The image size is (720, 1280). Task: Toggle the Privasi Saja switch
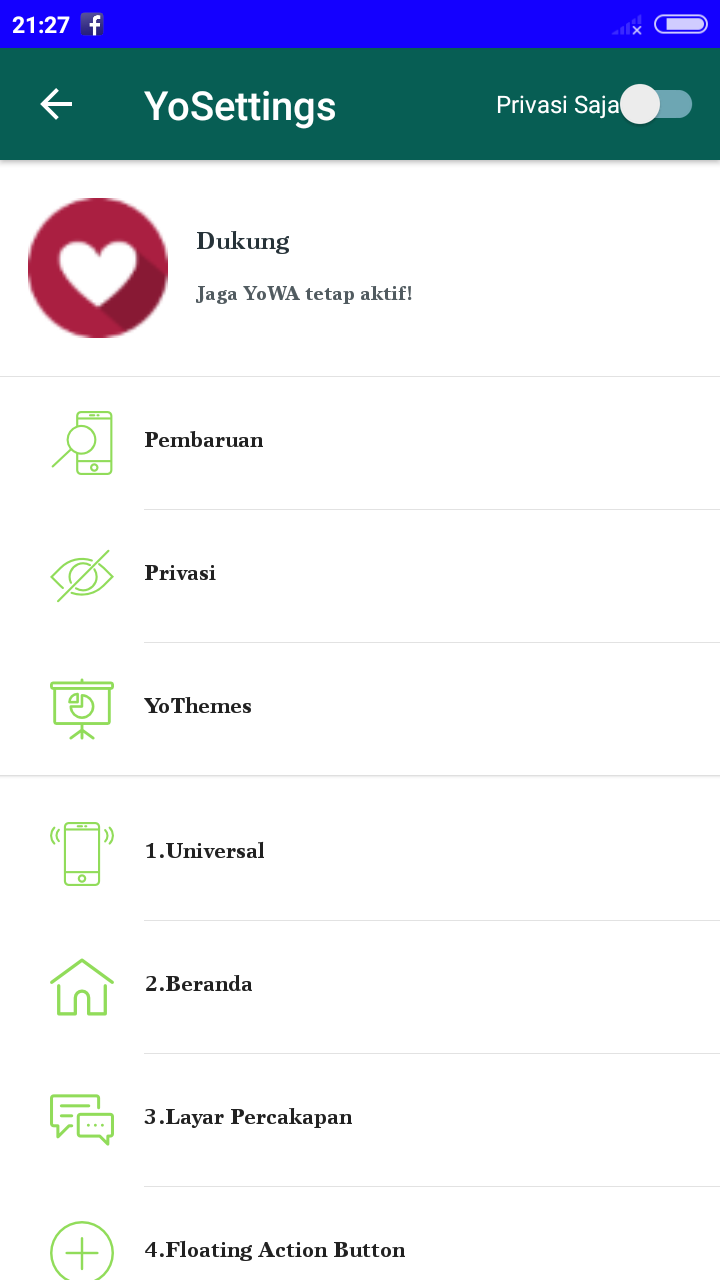655,104
